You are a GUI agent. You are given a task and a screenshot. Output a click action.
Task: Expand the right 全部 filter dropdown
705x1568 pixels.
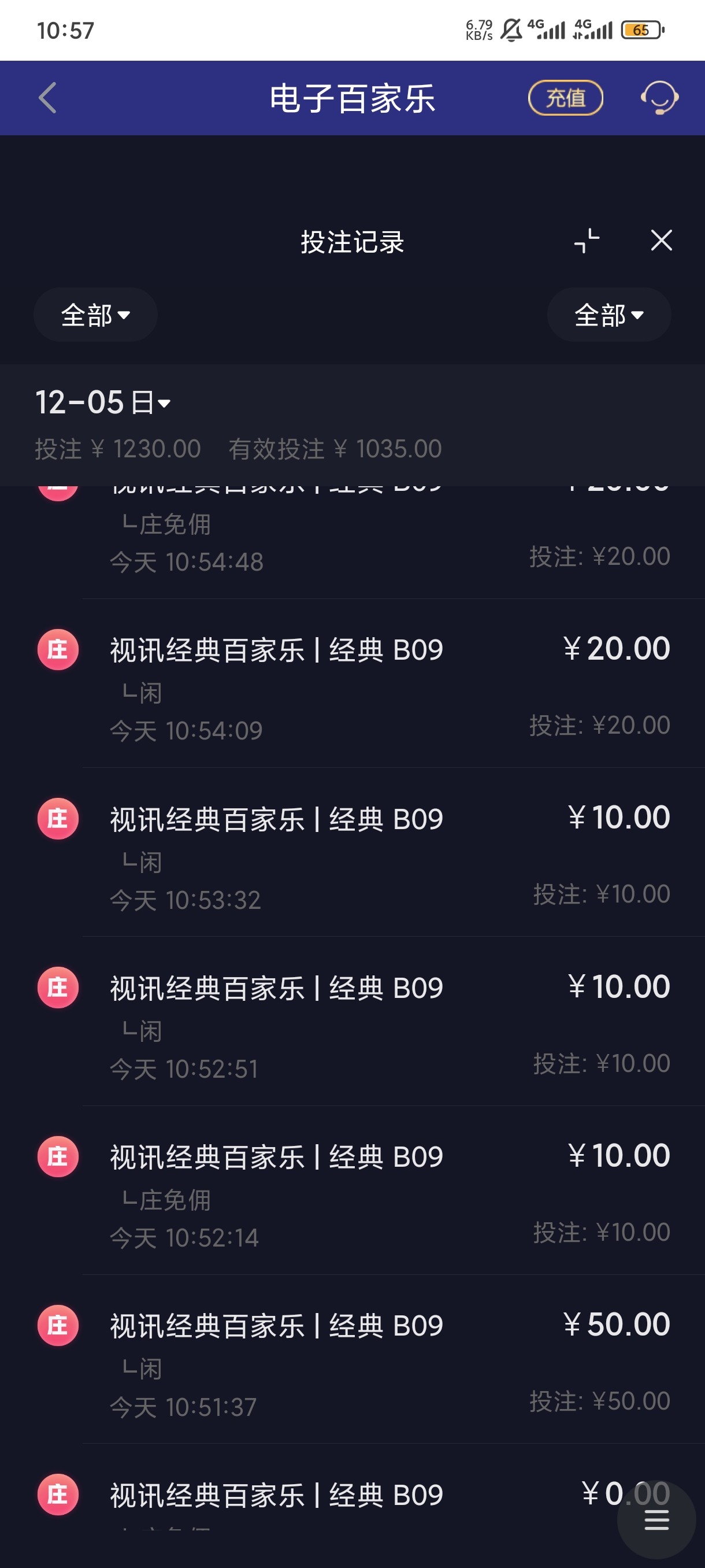(609, 315)
